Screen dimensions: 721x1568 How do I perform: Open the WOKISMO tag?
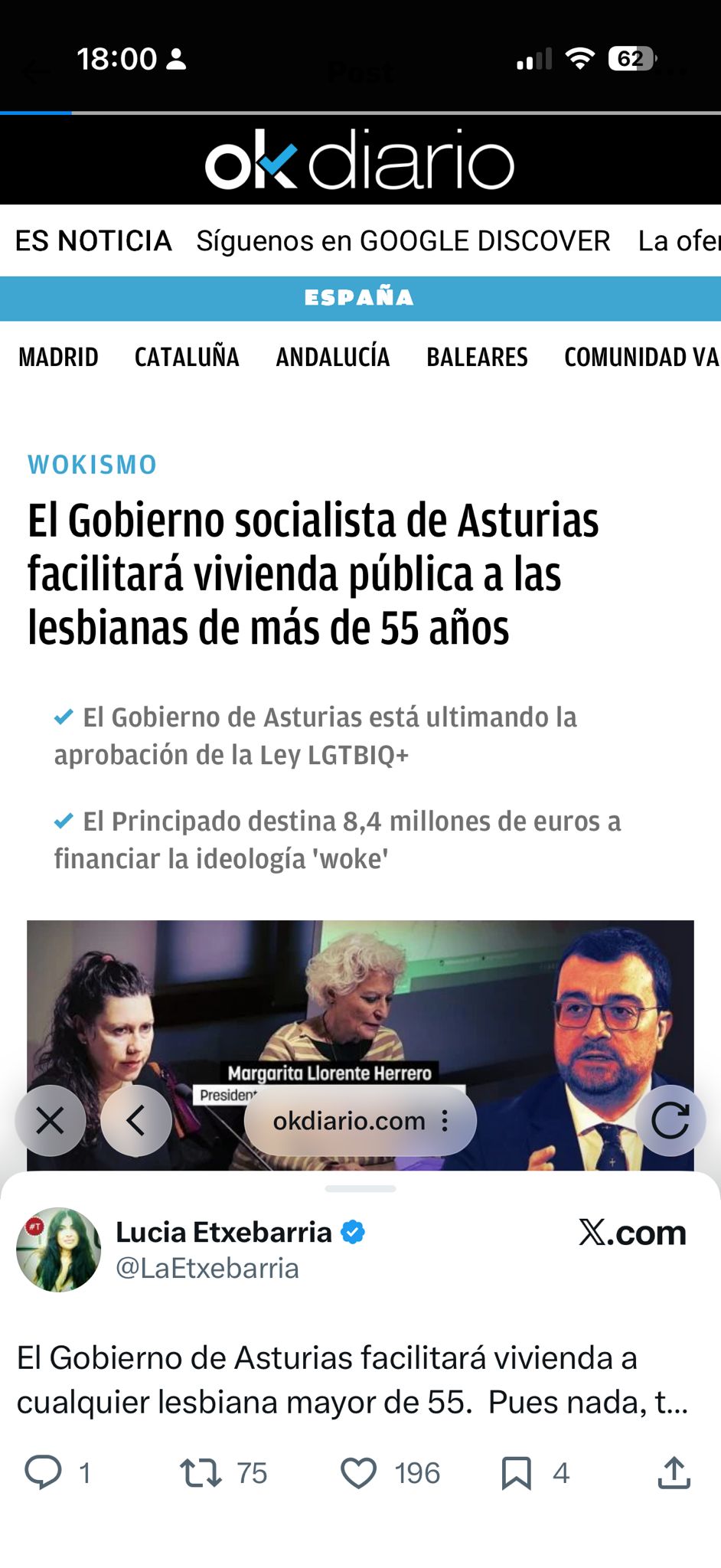click(x=92, y=465)
